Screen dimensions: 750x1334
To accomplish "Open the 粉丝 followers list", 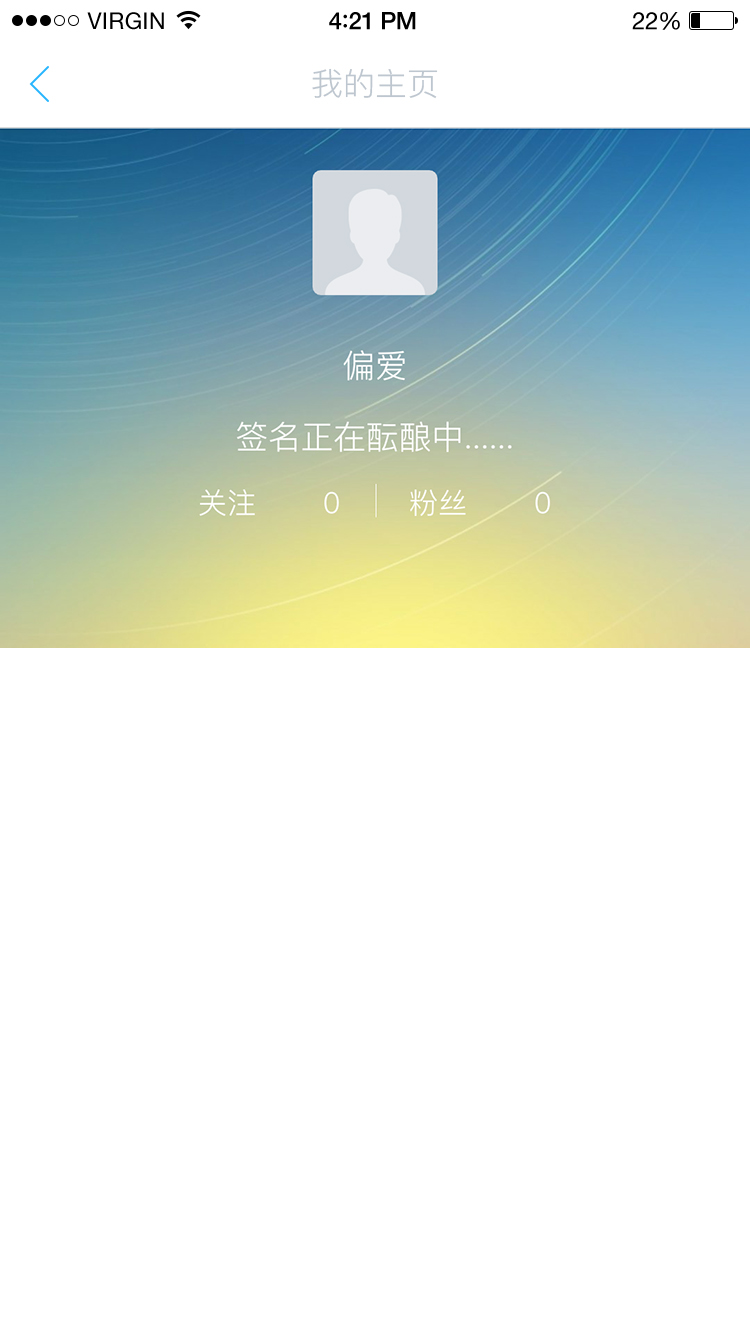I will (x=480, y=503).
